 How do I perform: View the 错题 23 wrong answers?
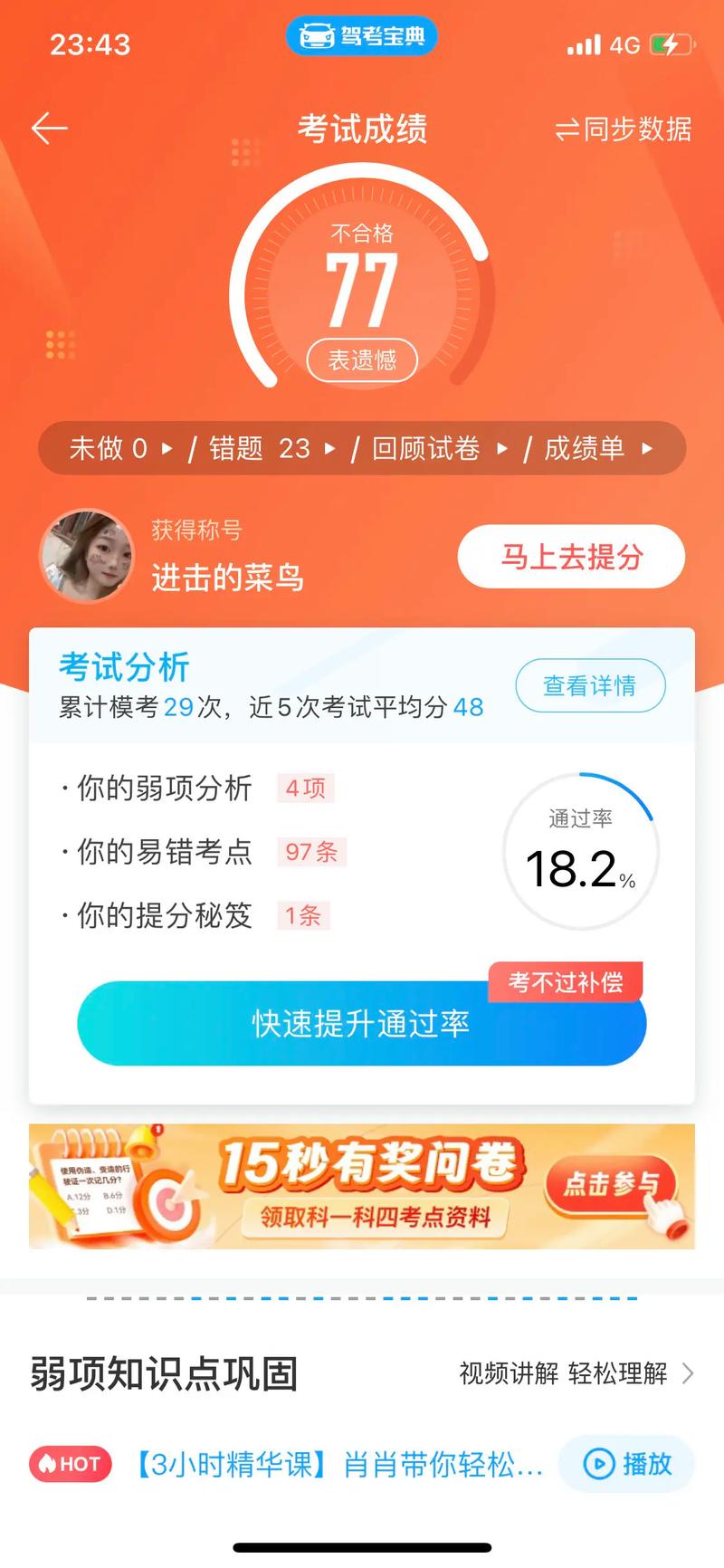pos(271,448)
